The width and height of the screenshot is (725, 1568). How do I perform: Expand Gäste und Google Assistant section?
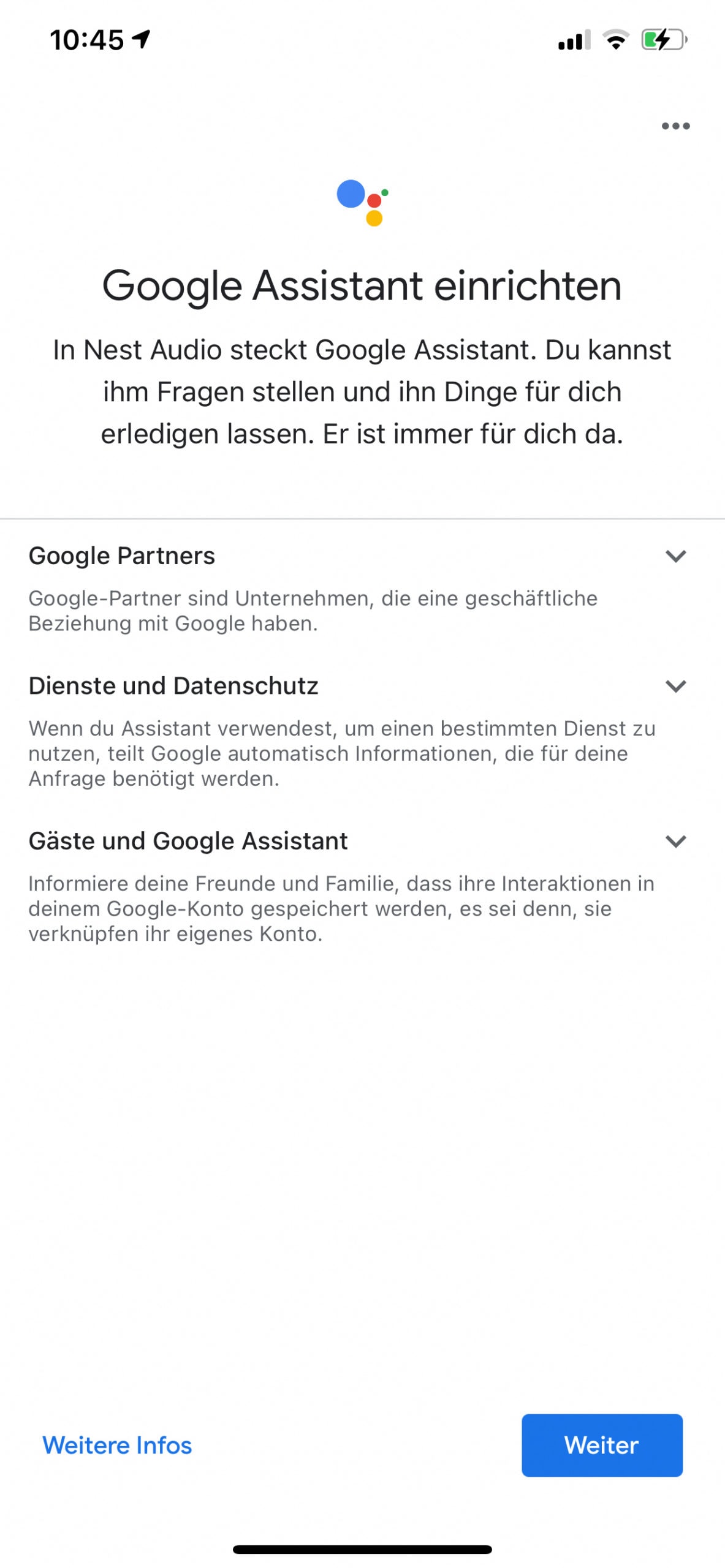675,841
